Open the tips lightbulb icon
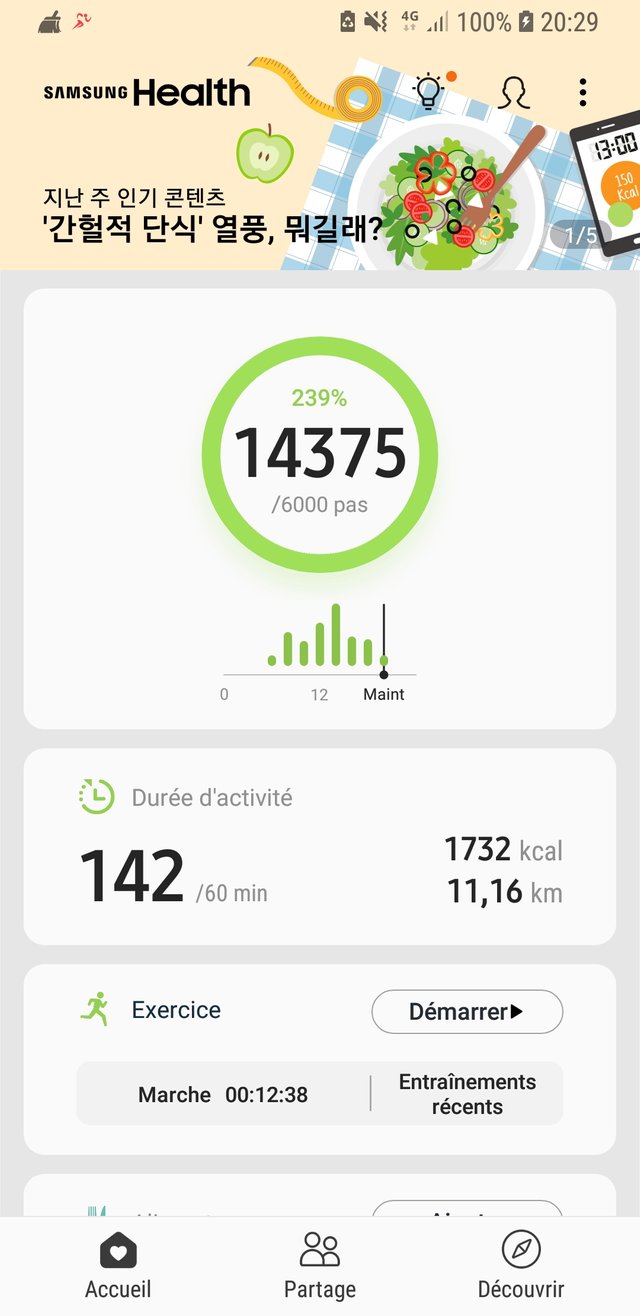Viewport: 640px width, 1316px height. pos(429,92)
